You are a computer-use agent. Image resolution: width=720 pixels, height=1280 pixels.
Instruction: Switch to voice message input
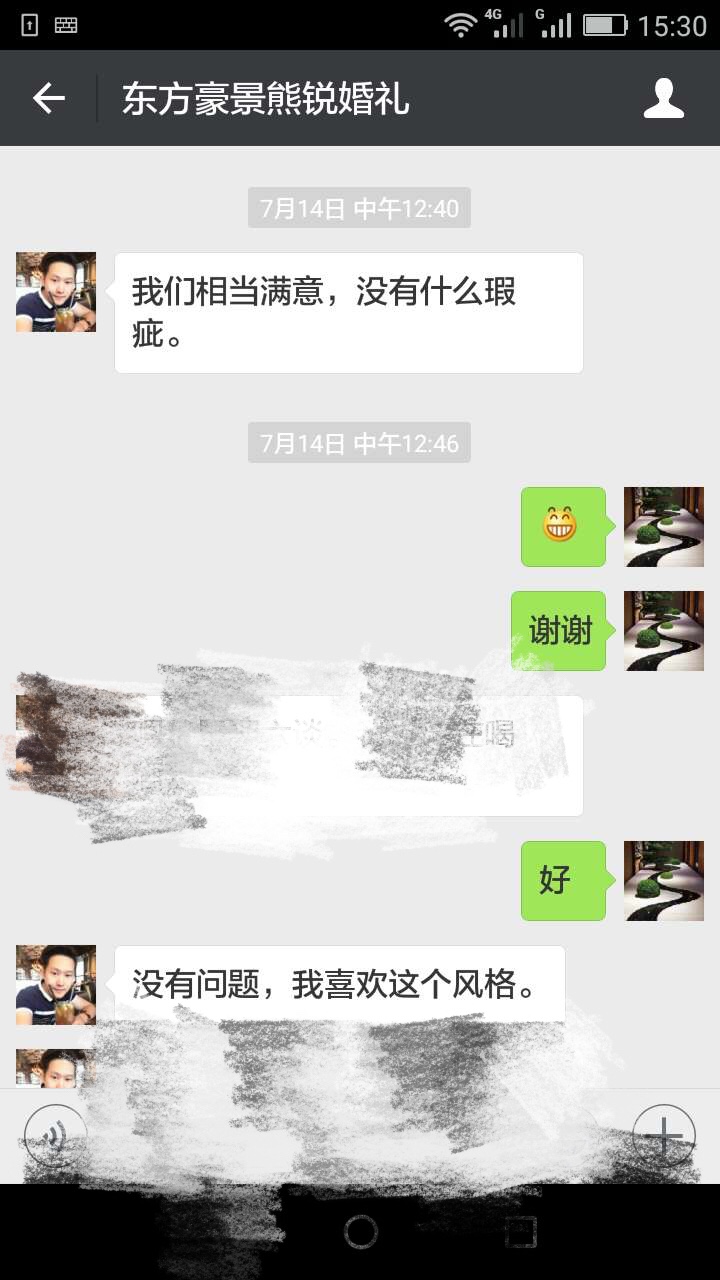click(56, 1135)
